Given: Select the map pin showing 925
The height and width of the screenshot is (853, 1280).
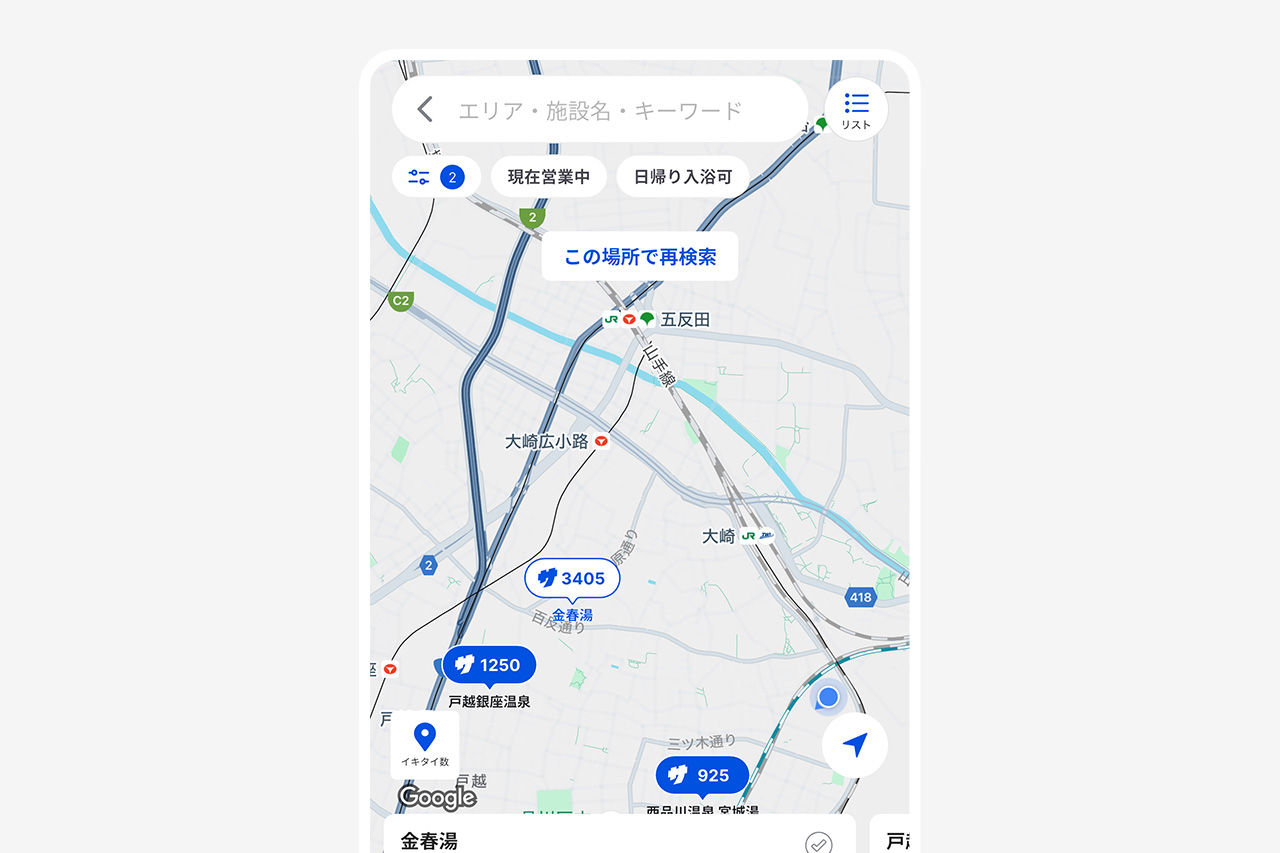Looking at the screenshot, I should point(702,775).
